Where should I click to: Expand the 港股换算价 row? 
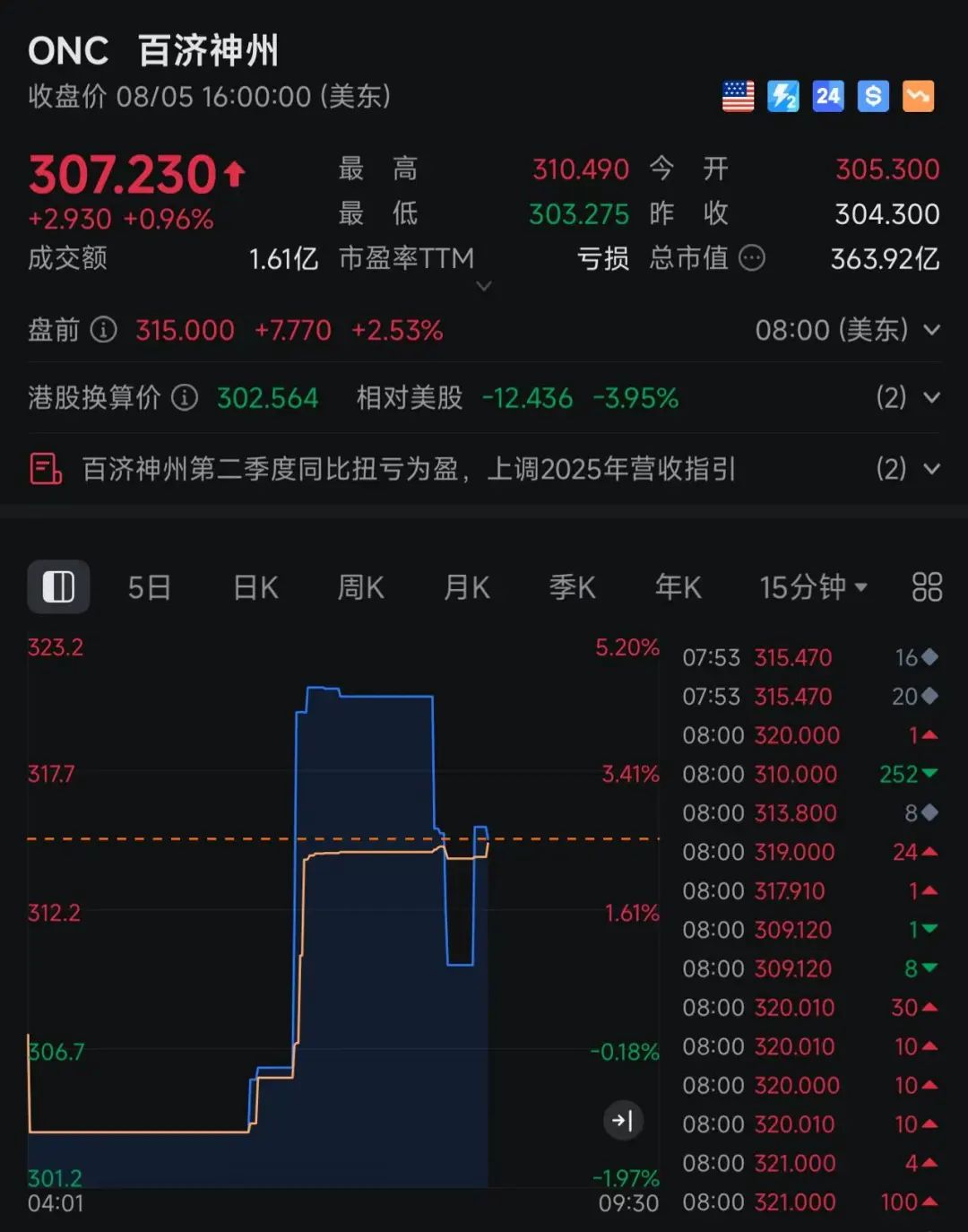931,397
